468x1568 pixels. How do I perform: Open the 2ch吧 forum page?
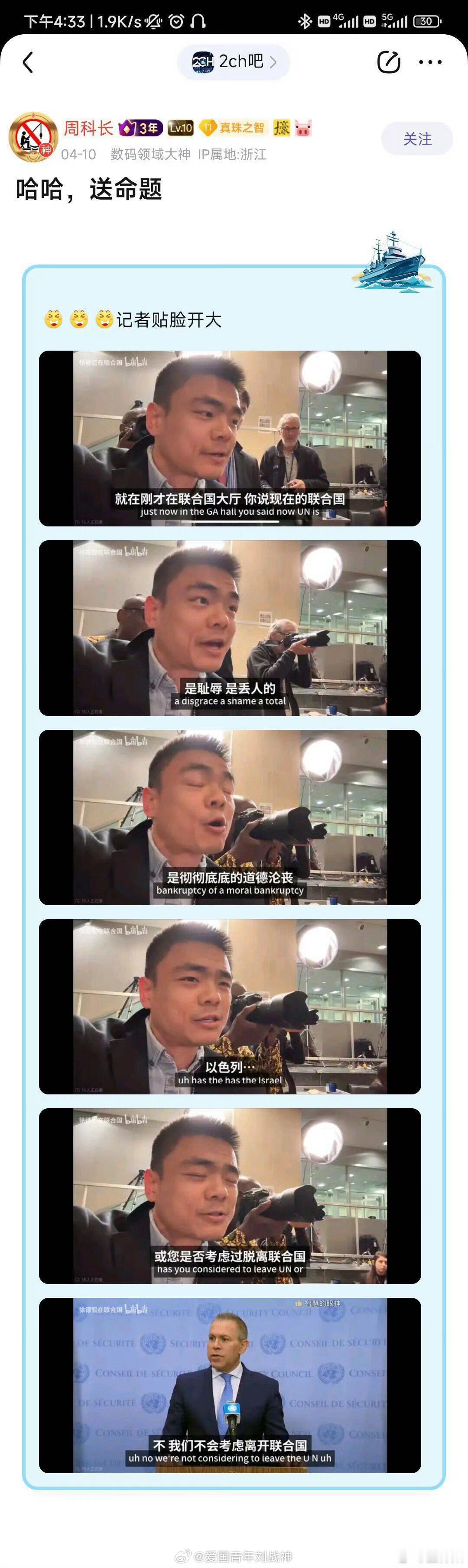(234, 61)
